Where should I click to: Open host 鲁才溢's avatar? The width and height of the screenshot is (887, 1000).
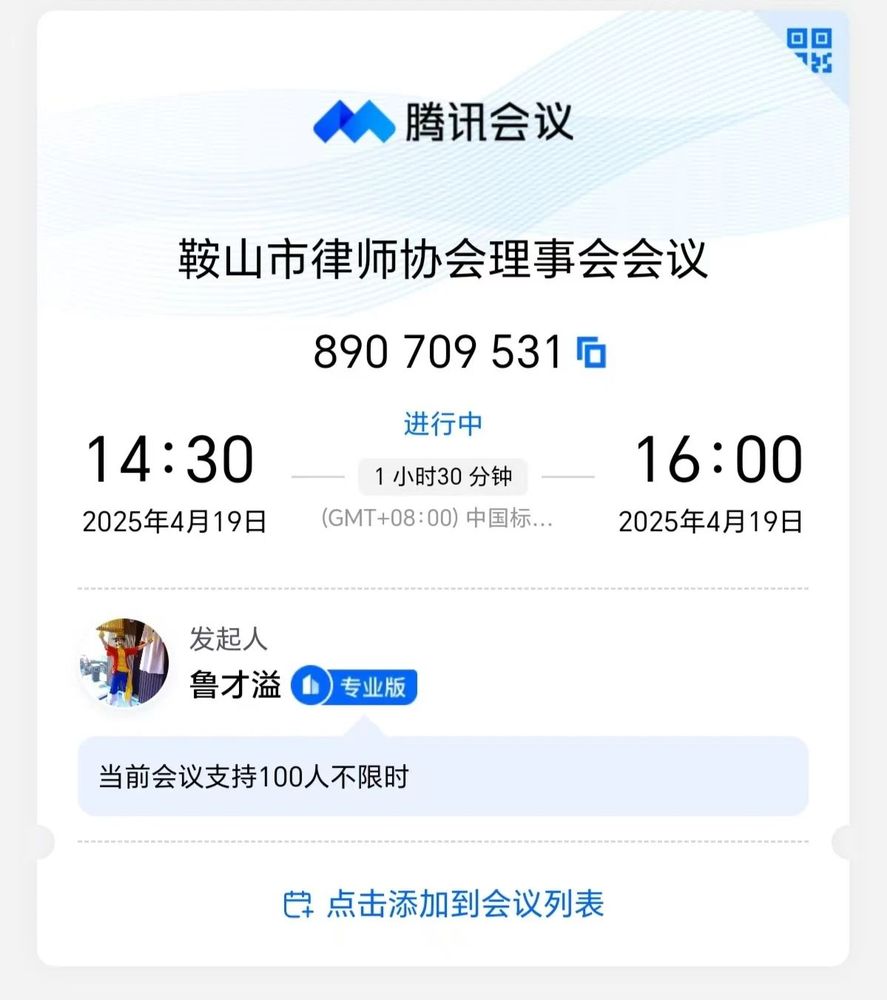(x=124, y=662)
